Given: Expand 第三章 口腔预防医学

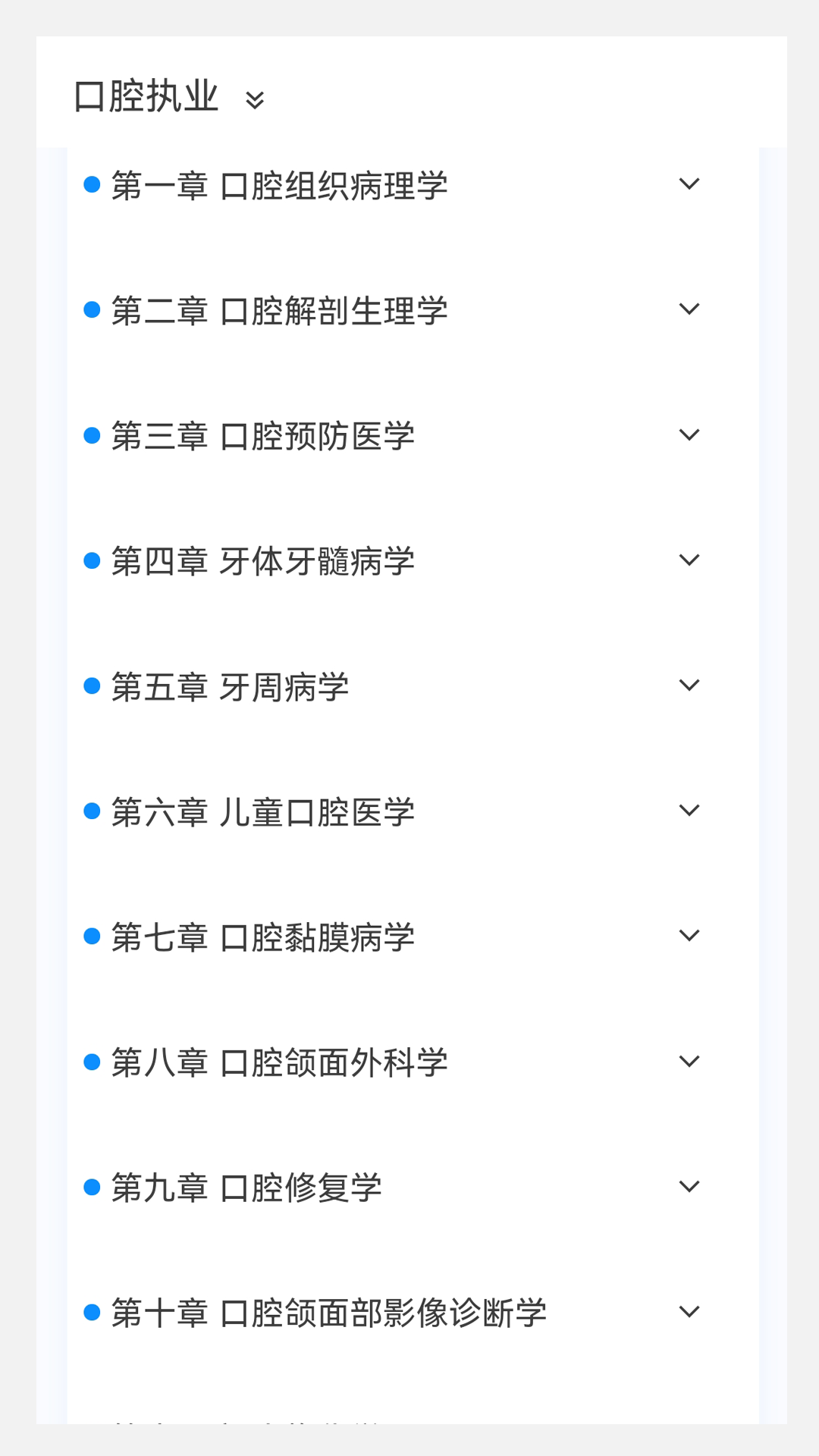Looking at the screenshot, I should pos(689,435).
